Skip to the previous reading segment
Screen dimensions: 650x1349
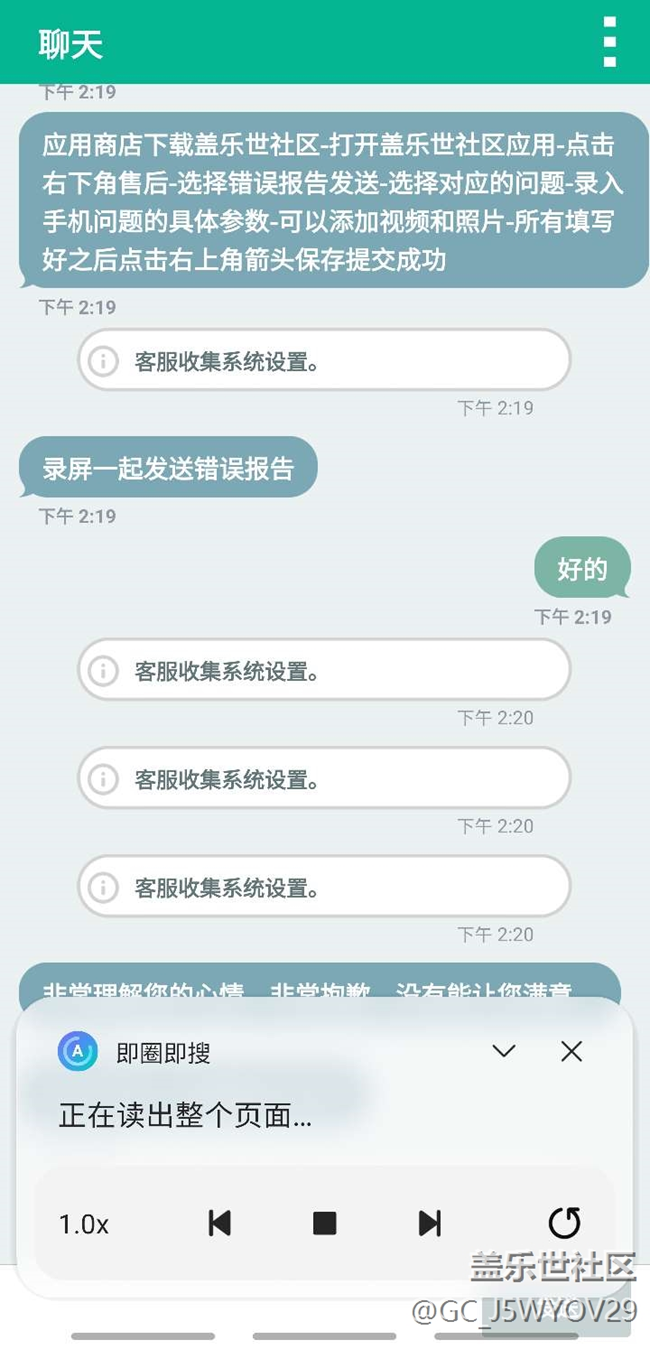pyautogui.click(x=220, y=1223)
